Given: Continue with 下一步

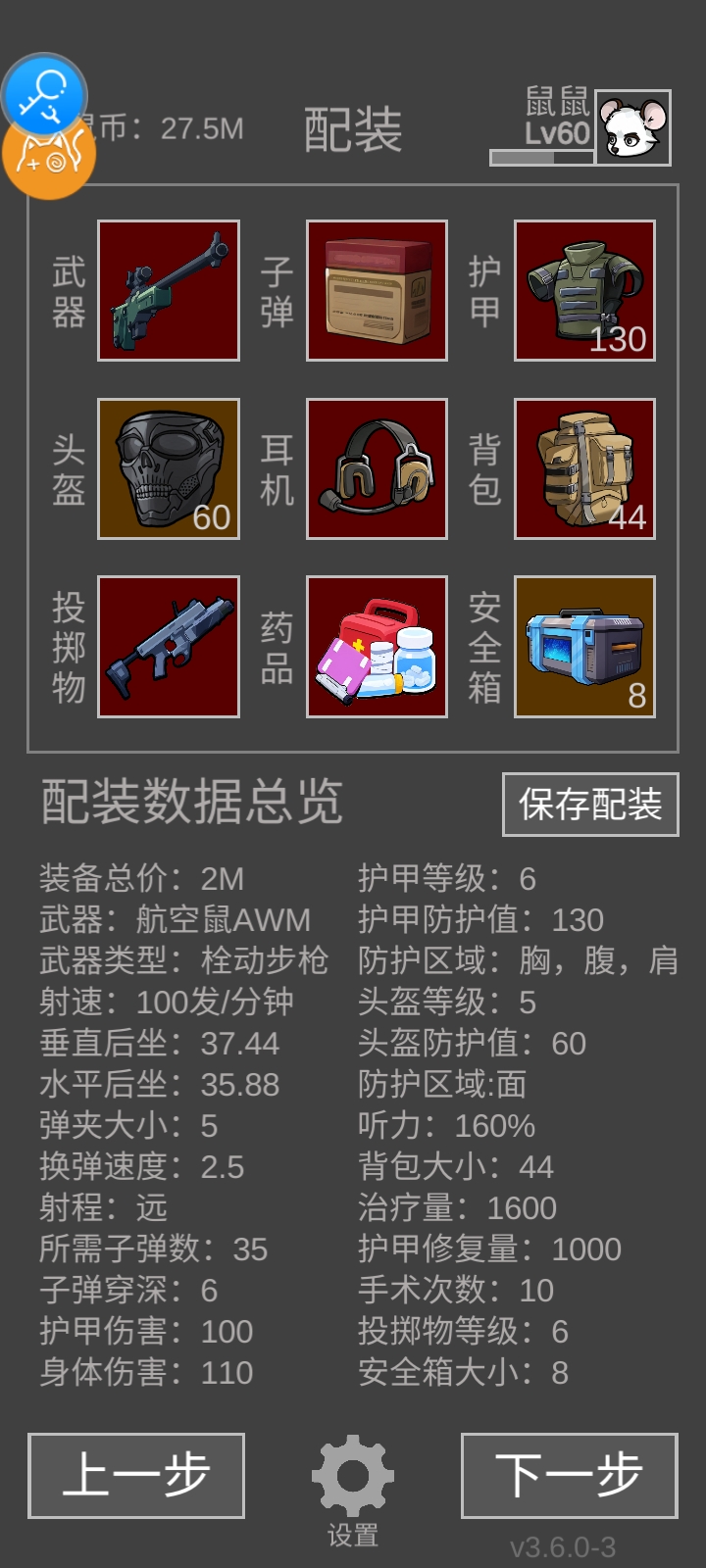Looking at the screenshot, I should click(x=570, y=1476).
